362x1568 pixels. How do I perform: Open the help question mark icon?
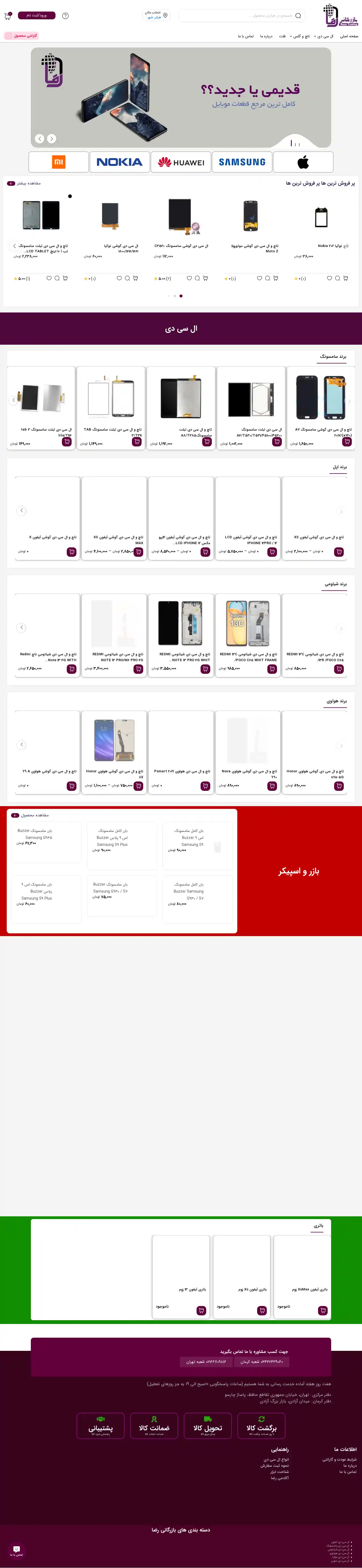pyautogui.click(x=66, y=16)
